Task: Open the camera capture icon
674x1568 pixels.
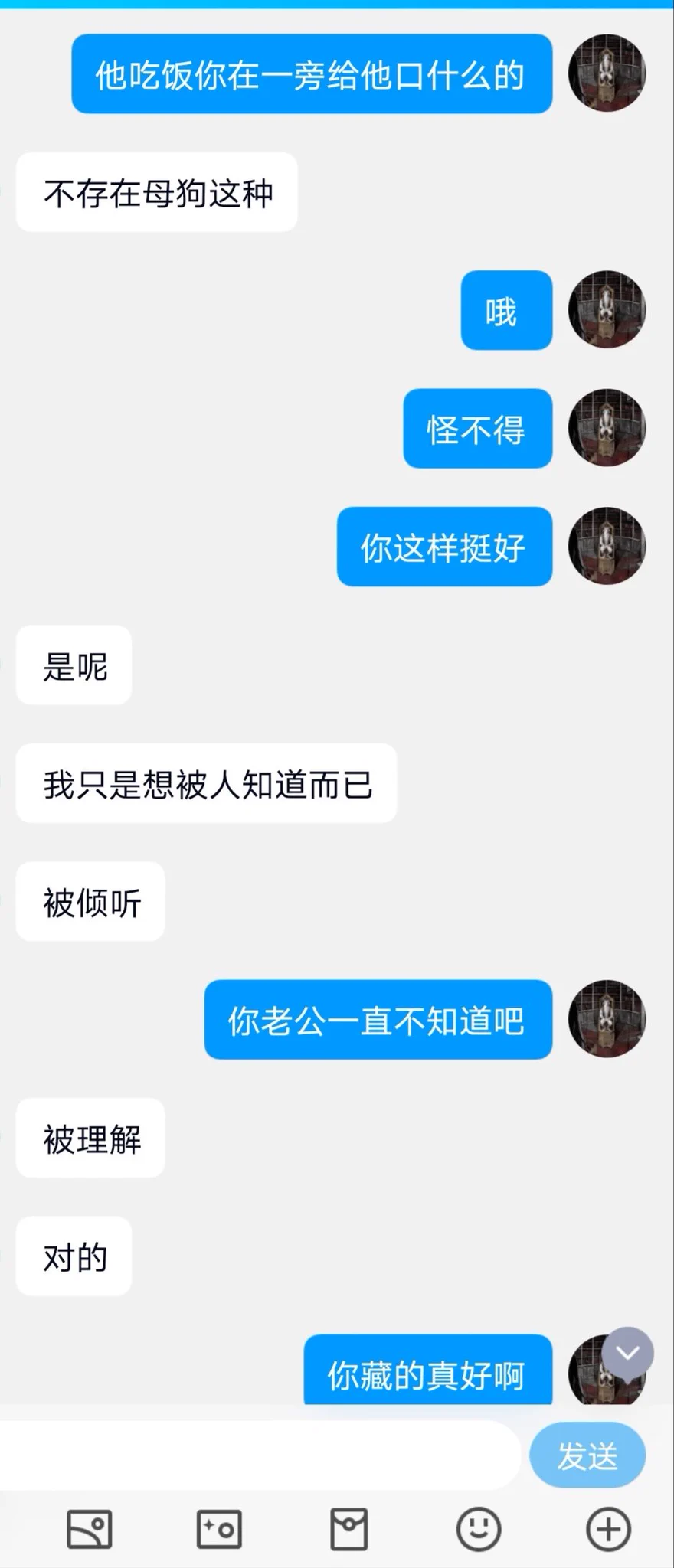Action: (x=219, y=1529)
